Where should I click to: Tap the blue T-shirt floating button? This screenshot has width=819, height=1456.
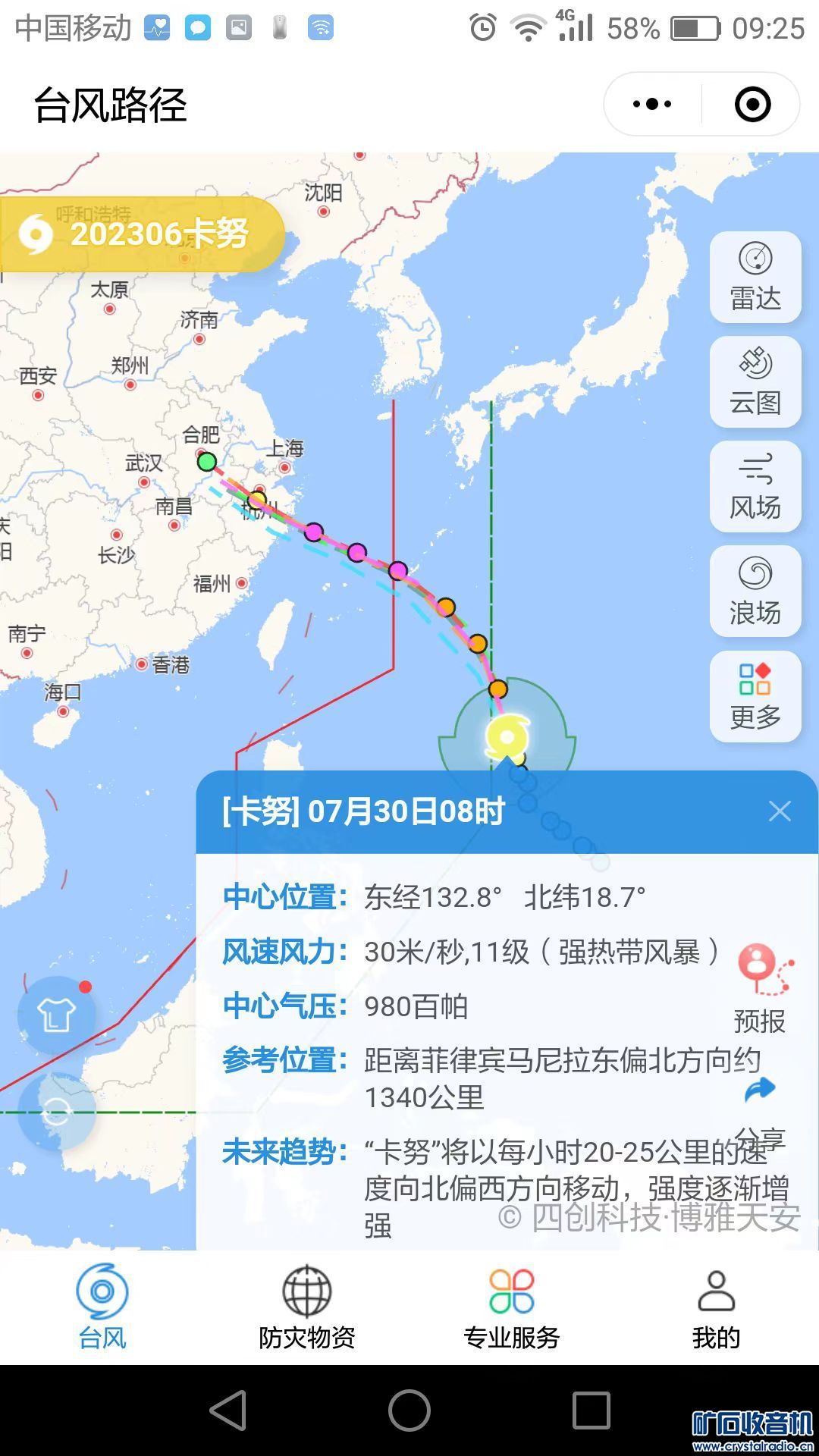pyautogui.click(x=56, y=1015)
